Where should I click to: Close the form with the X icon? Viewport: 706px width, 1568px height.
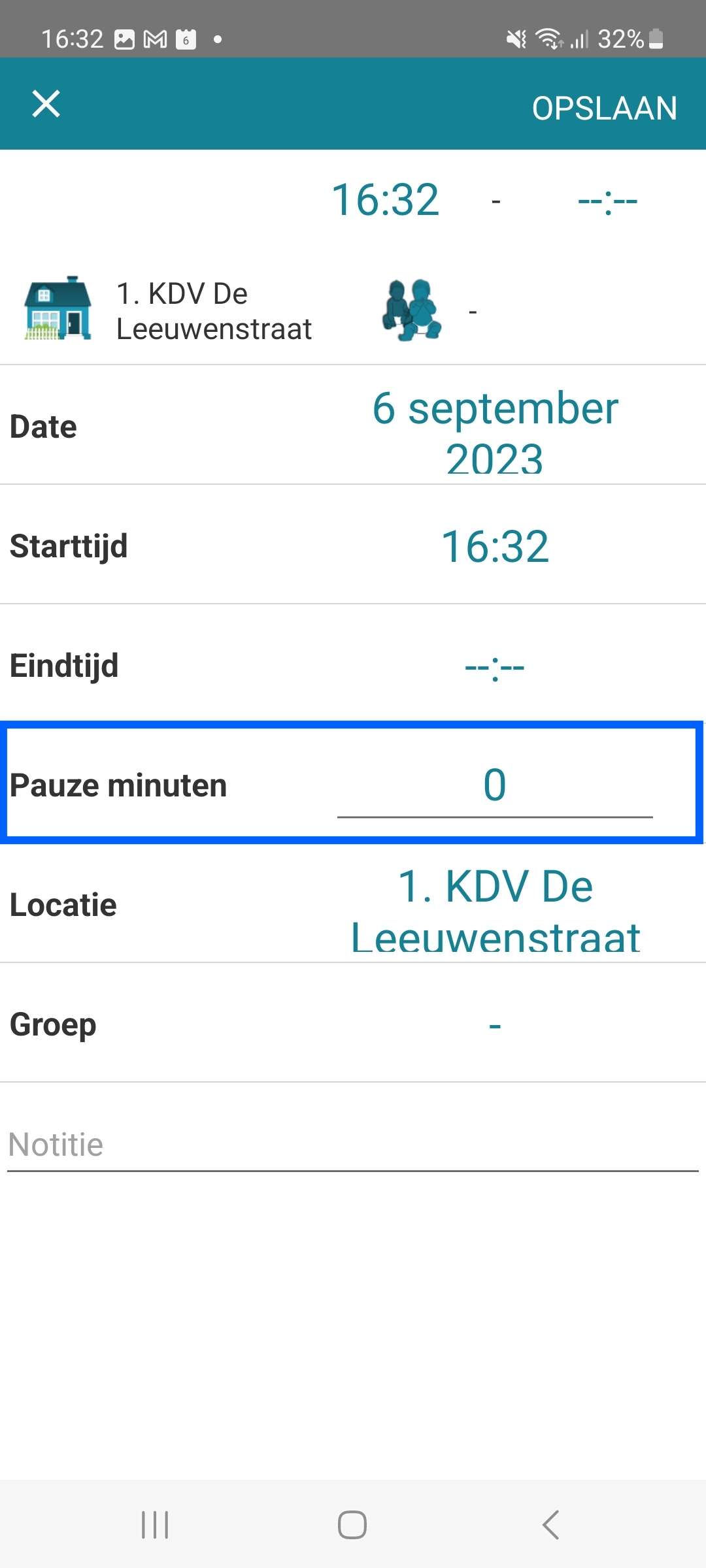[46, 104]
